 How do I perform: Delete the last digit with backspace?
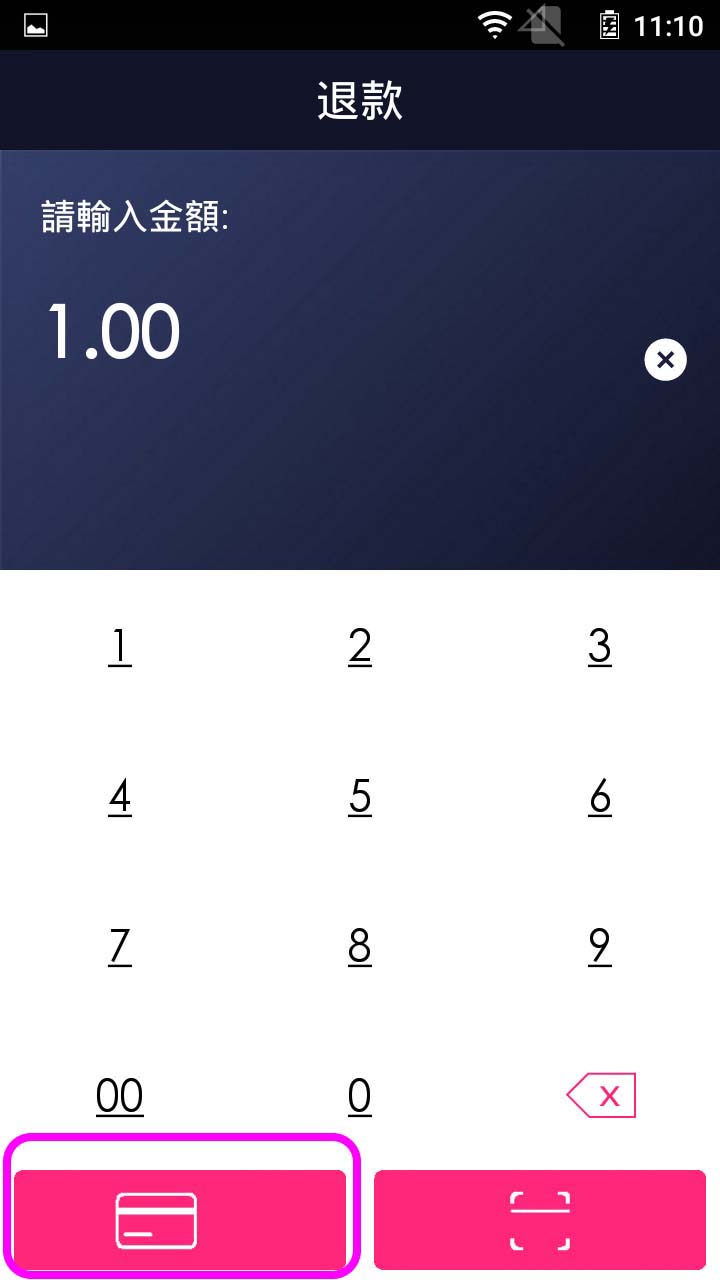click(601, 1096)
